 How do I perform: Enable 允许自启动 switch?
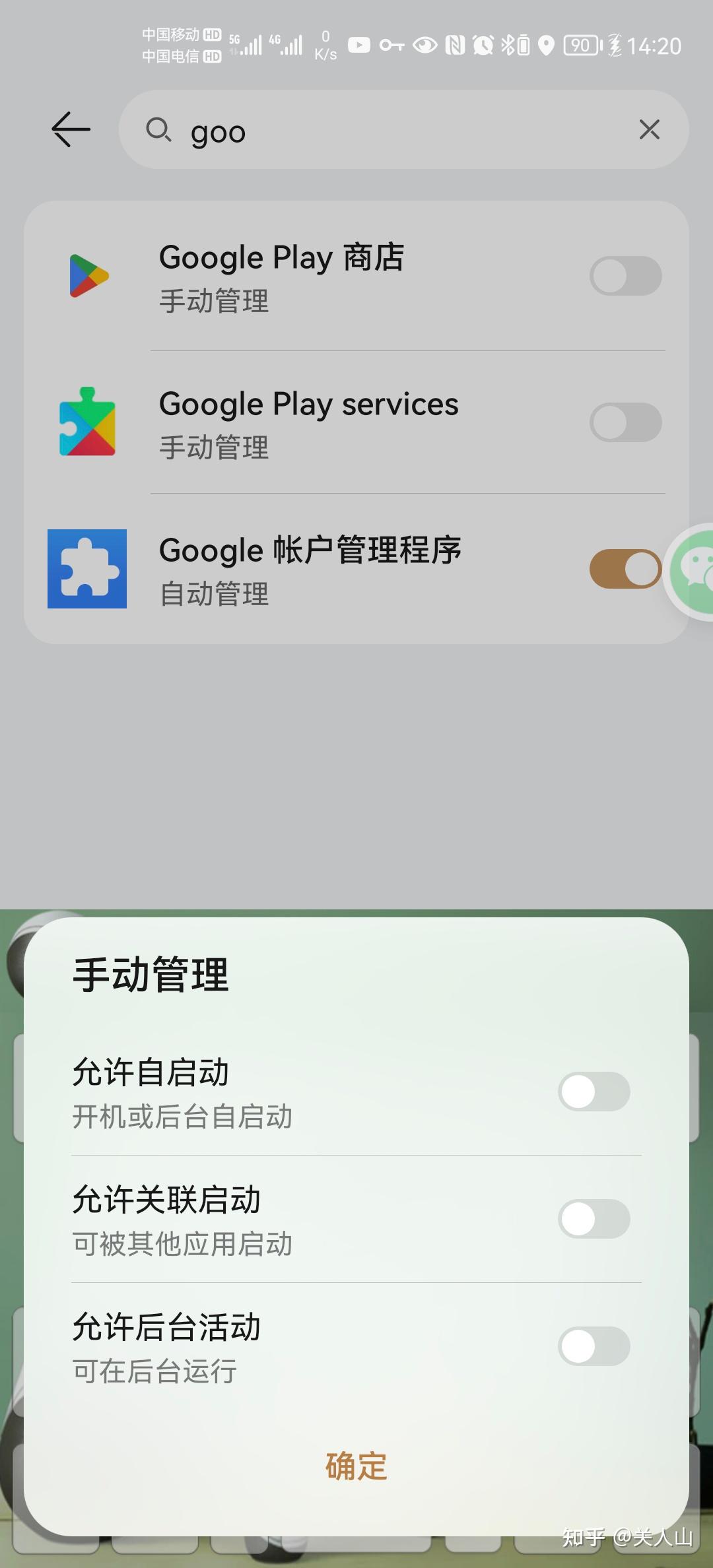click(x=594, y=1092)
